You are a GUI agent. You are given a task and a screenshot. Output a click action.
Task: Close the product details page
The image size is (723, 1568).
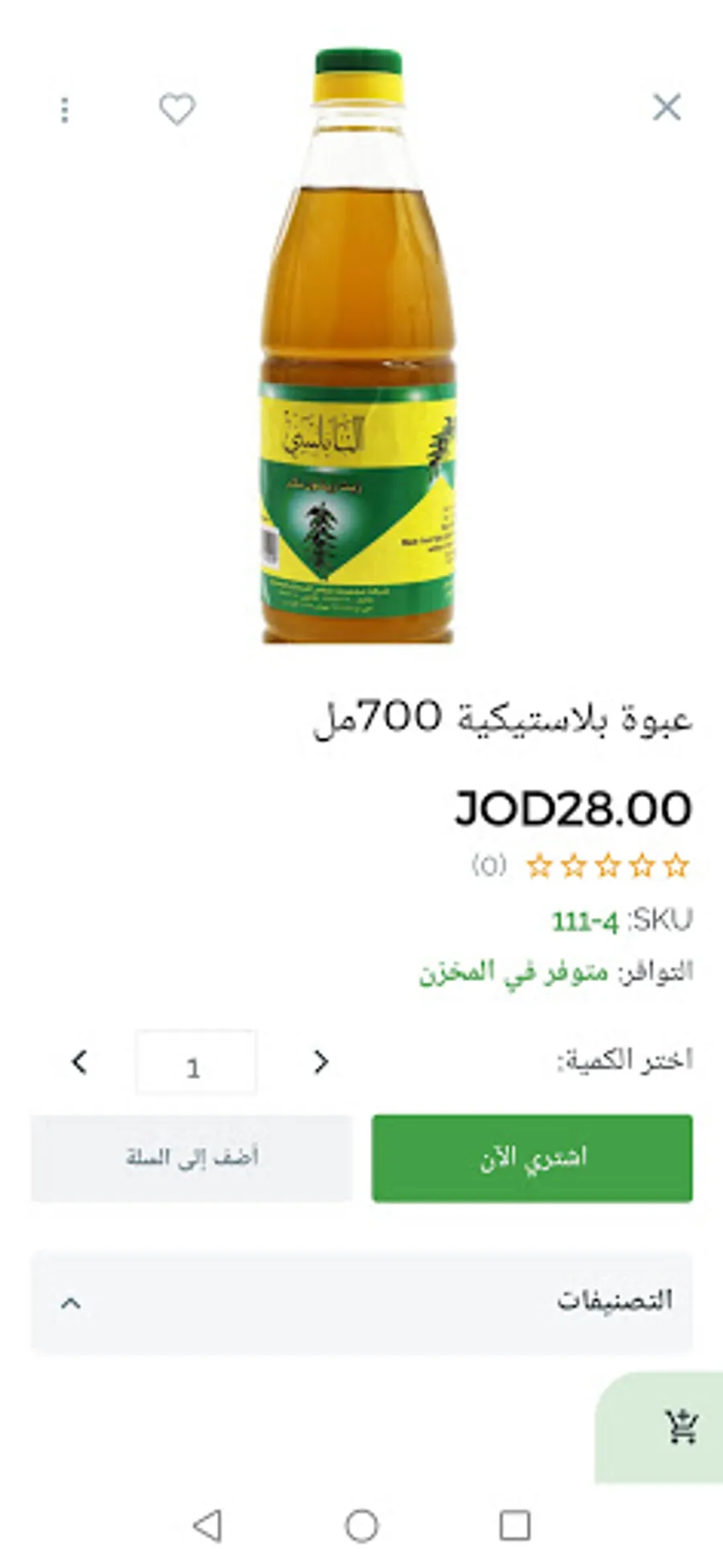(x=666, y=107)
